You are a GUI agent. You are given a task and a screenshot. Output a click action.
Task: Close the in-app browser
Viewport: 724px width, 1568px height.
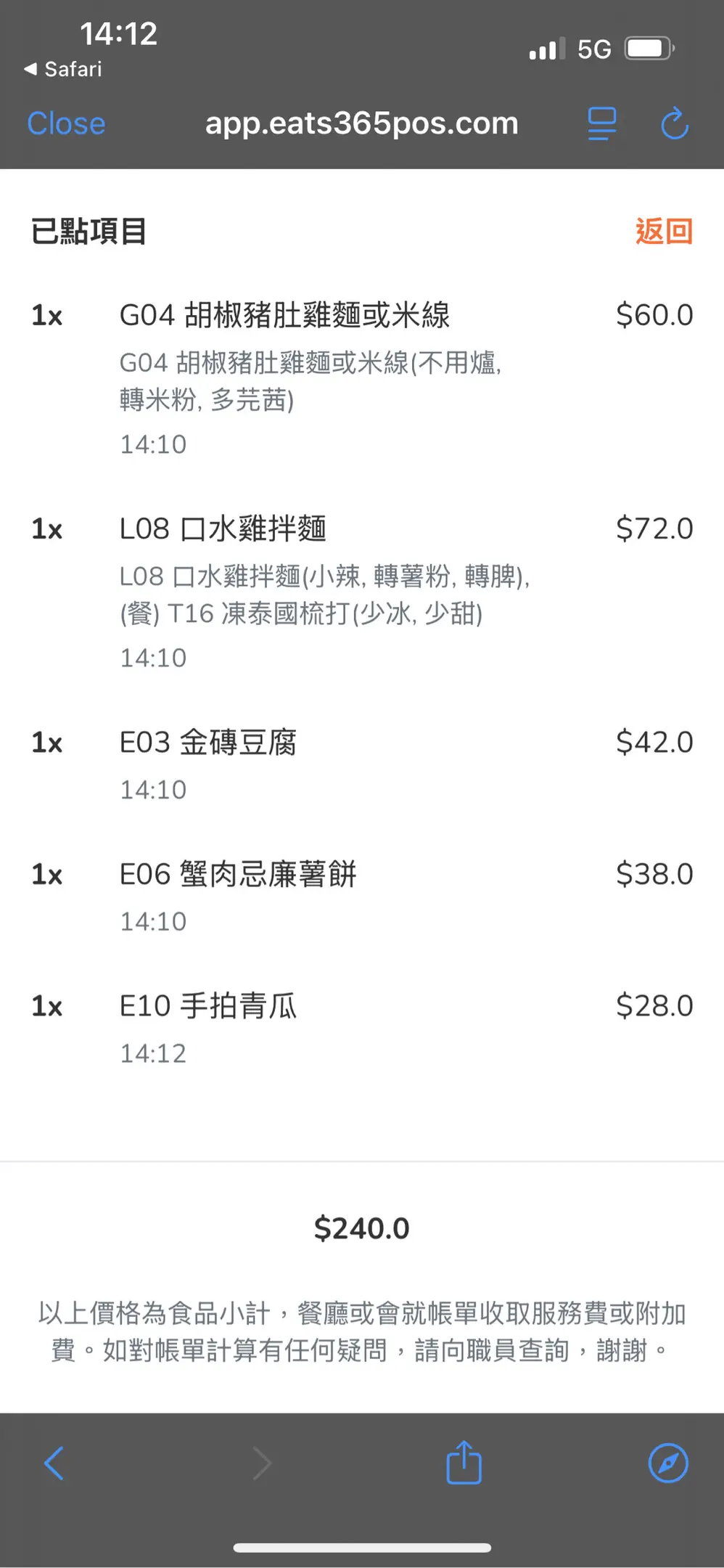[66, 123]
